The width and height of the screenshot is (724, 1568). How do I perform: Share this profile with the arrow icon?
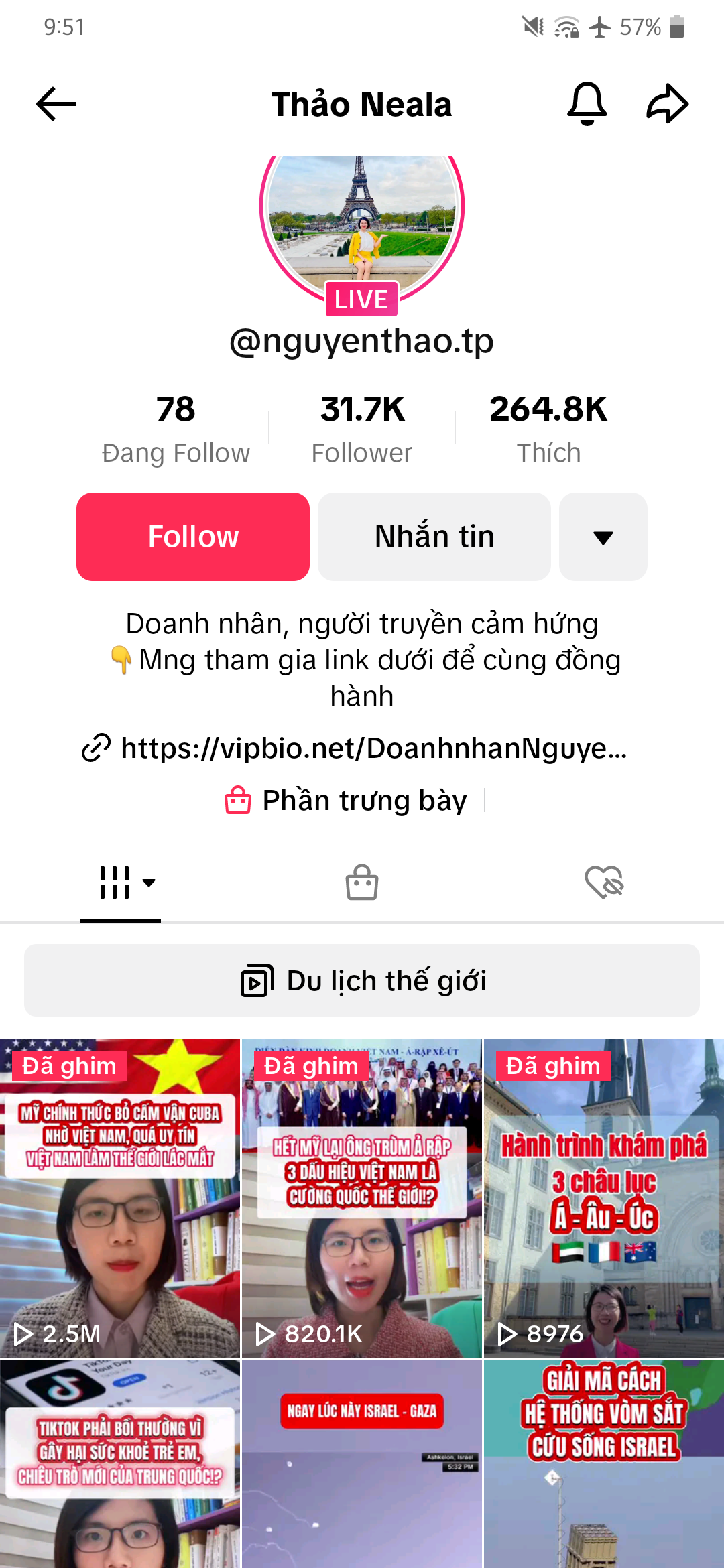[x=667, y=104]
